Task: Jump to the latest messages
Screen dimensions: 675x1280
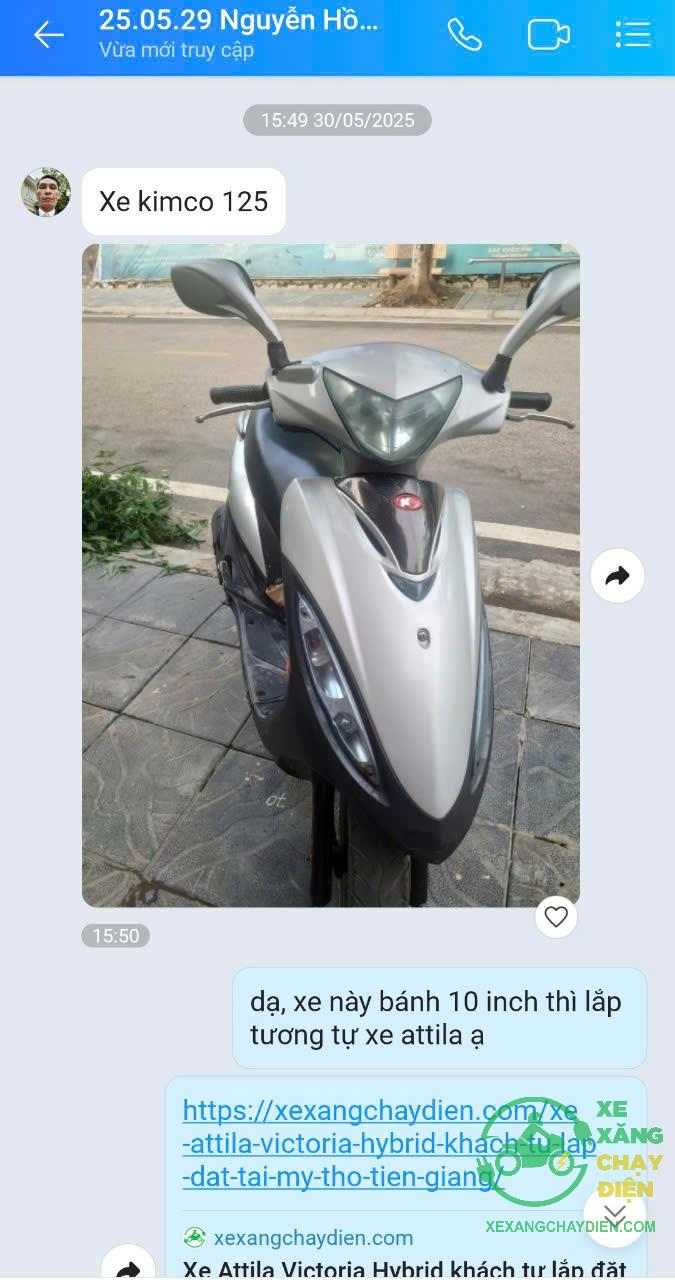Action: tap(614, 1215)
